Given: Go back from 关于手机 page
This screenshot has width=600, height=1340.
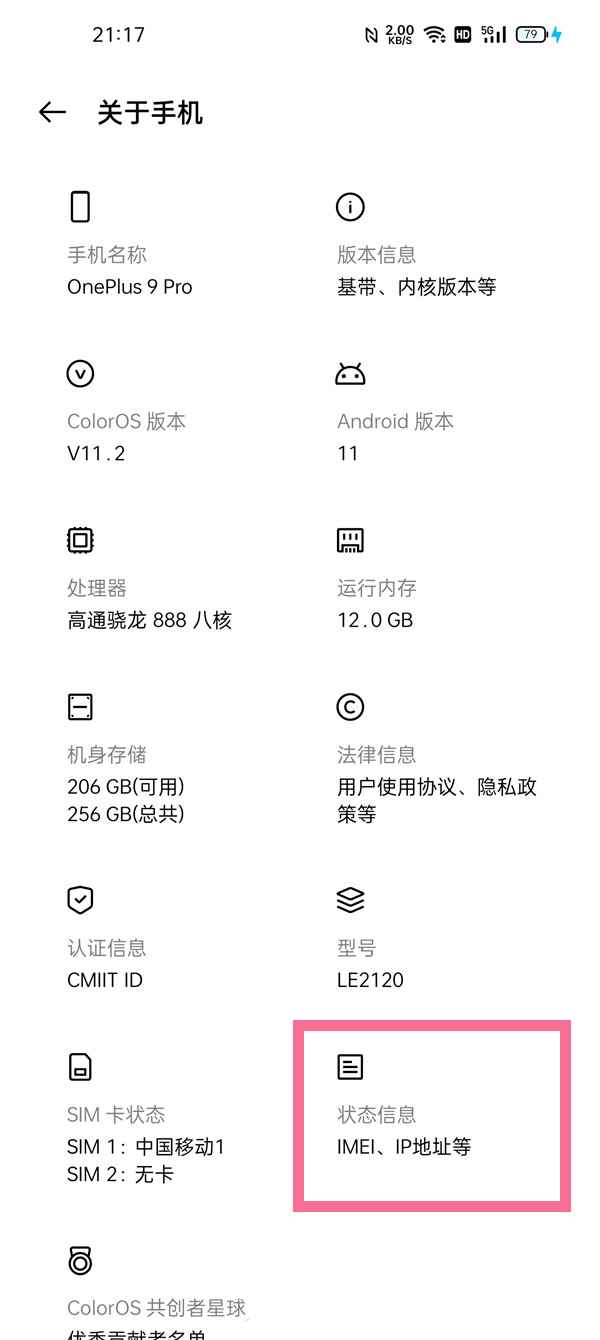Looking at the screenshot, I should pyautogui.click(x=52, y=113).
